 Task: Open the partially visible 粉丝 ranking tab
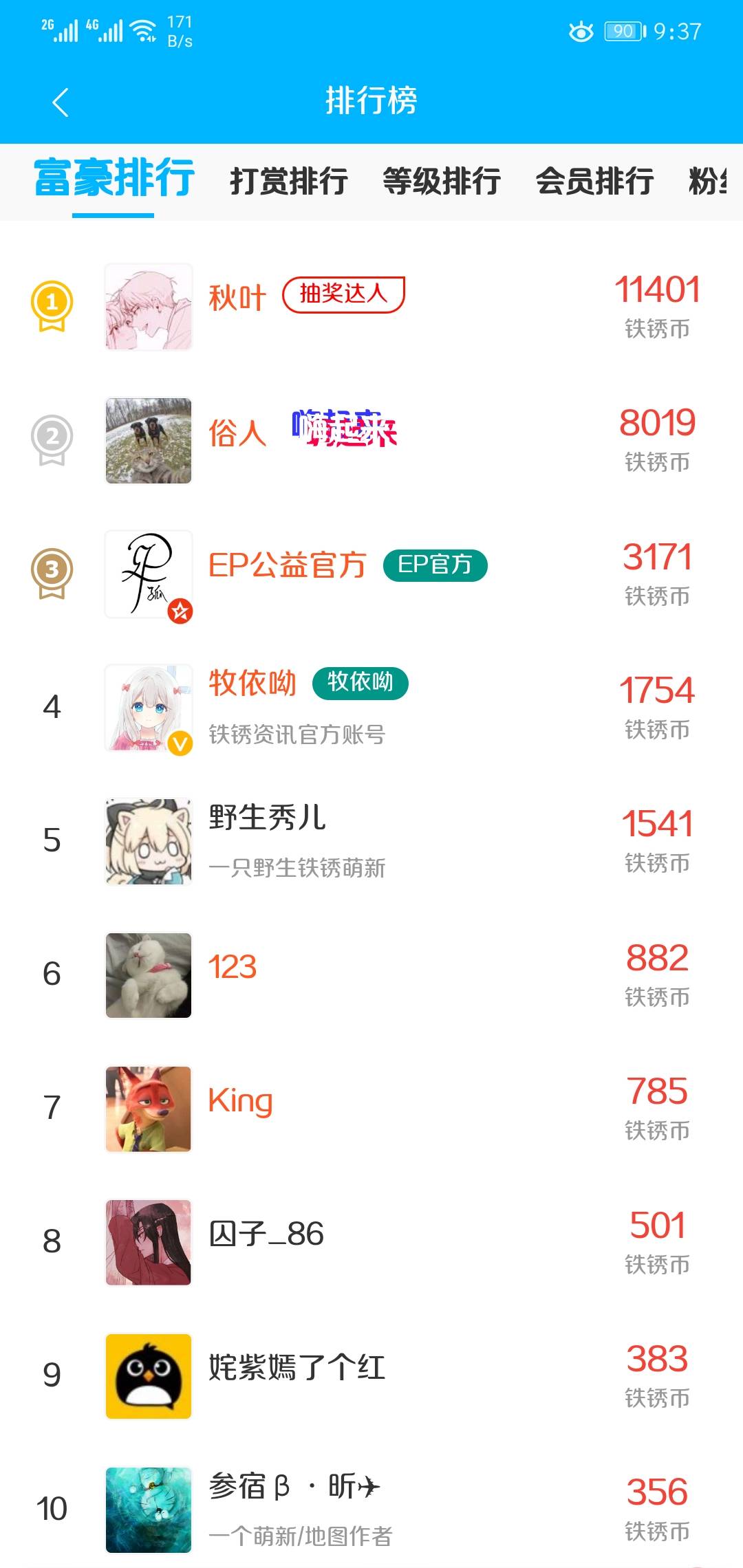point(709,181)
